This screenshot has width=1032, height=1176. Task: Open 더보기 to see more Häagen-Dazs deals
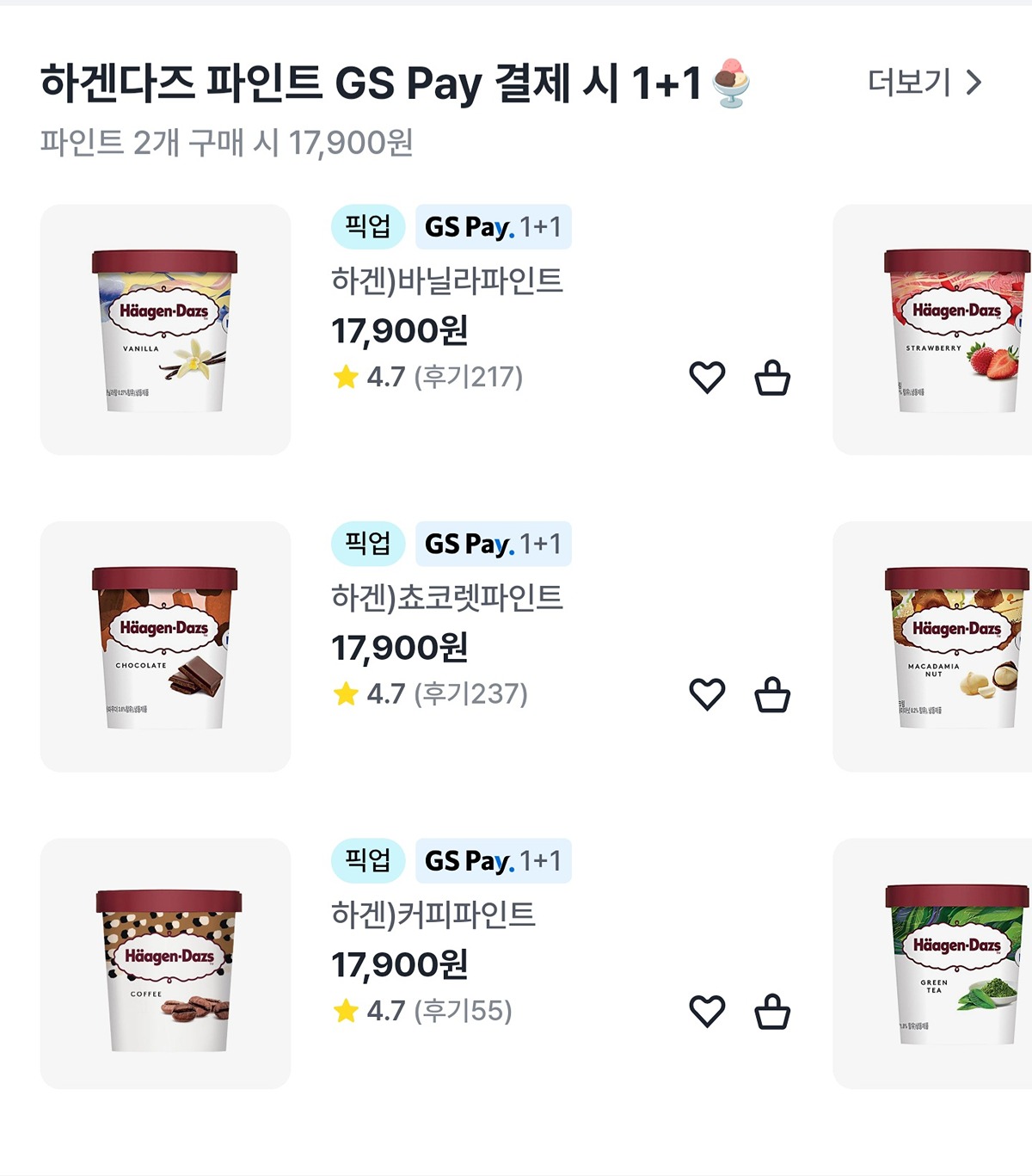point(924,83)
